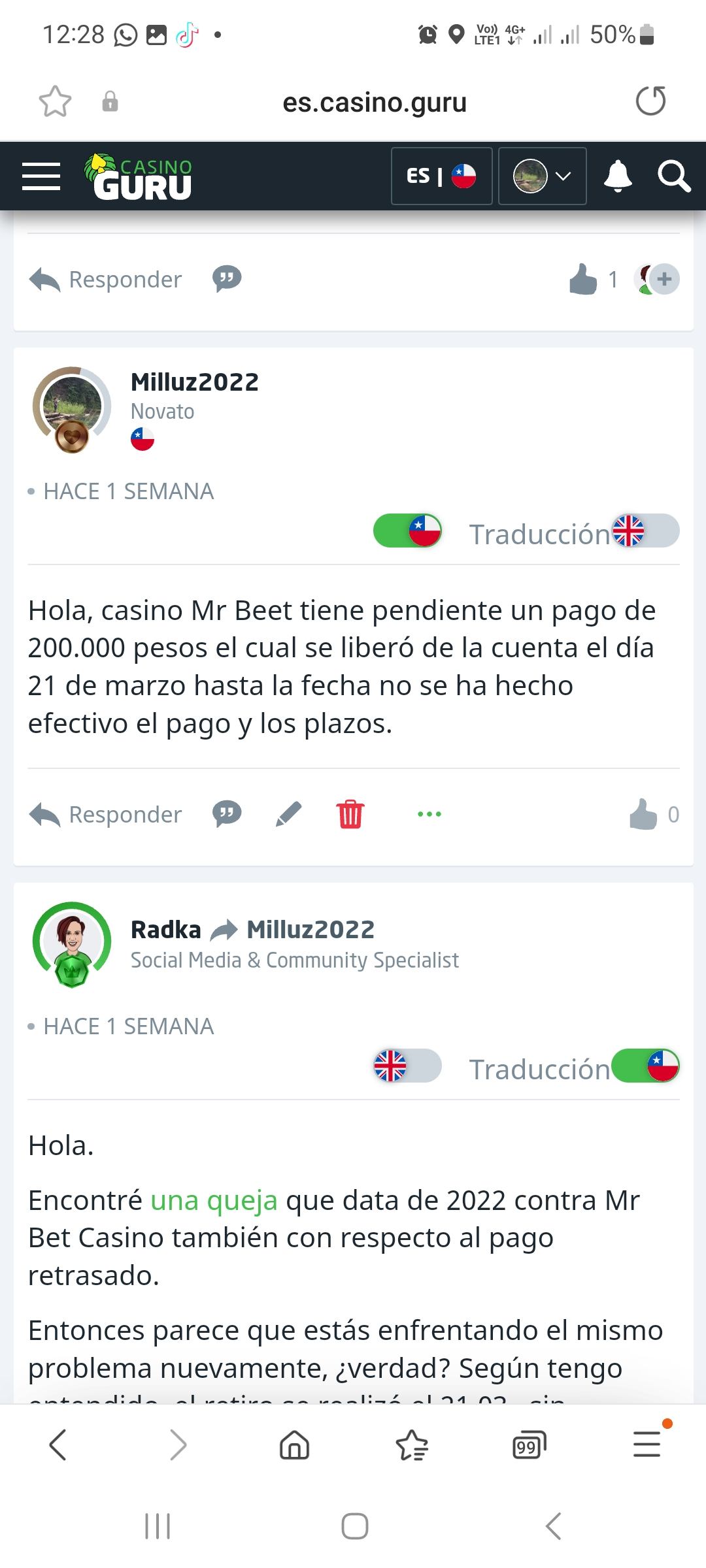Go to the browser home page
This screenshot has height=1568, width=706.
[294, 1445]
